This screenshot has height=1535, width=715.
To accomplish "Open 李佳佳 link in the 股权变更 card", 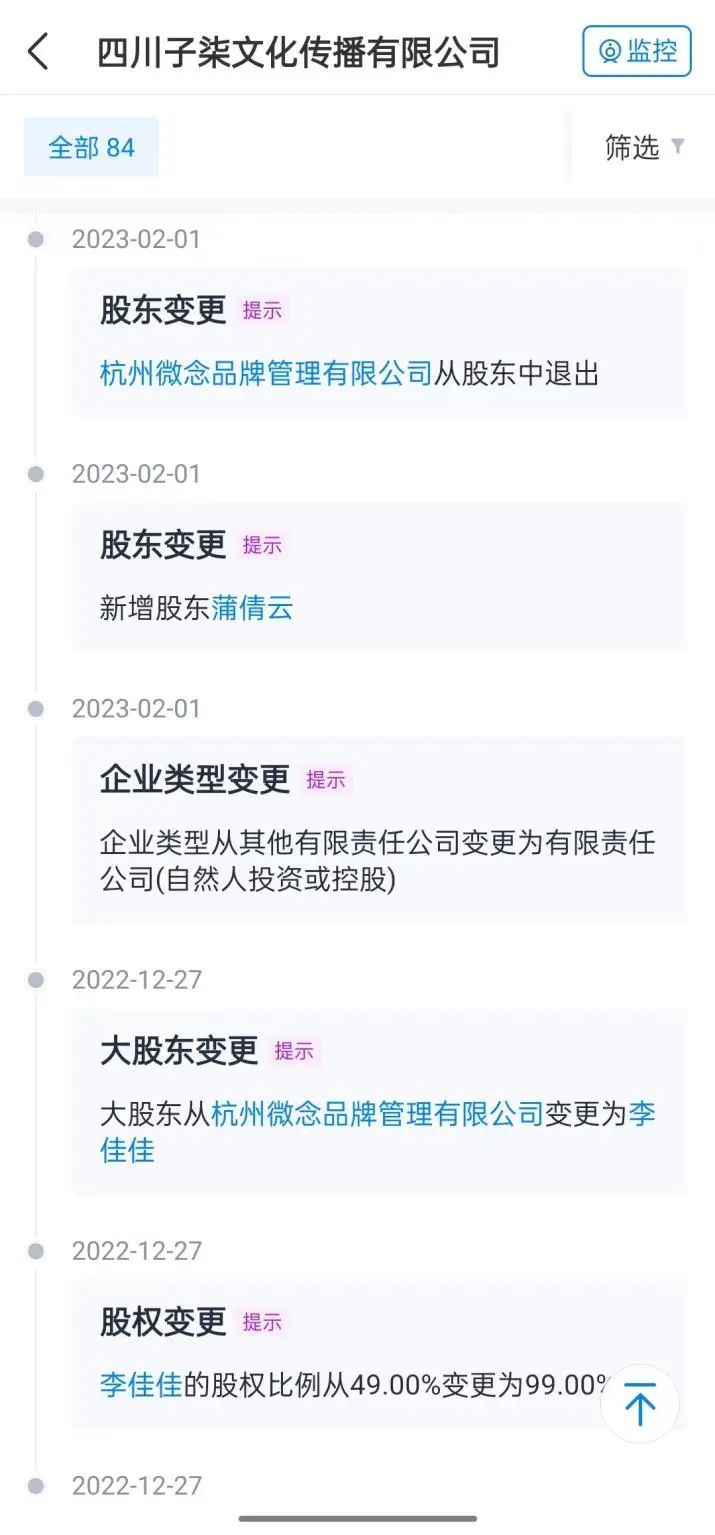I will tap(141, 1385).
